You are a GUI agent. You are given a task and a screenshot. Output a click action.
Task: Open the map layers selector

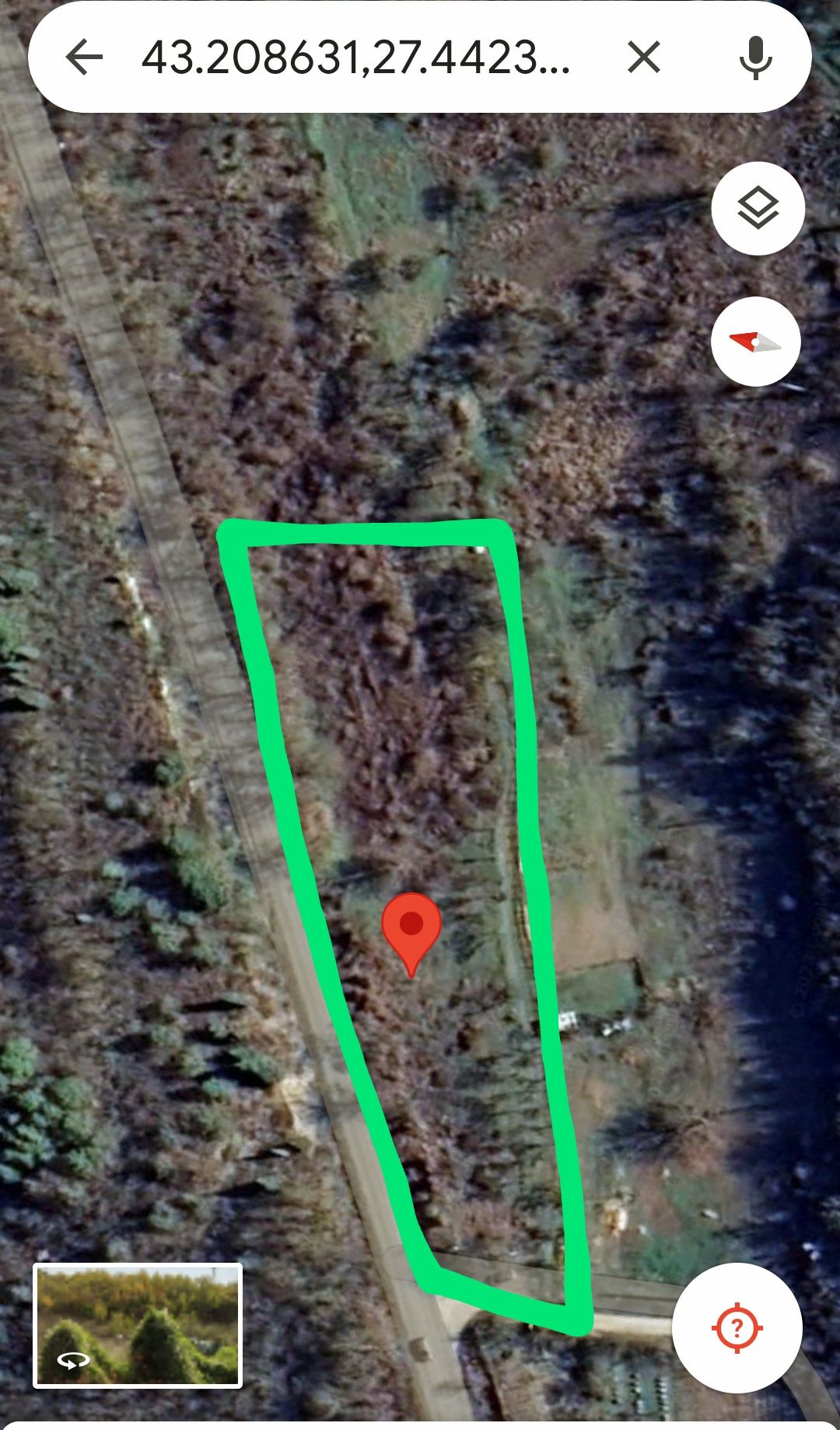(x=757, y=209)
